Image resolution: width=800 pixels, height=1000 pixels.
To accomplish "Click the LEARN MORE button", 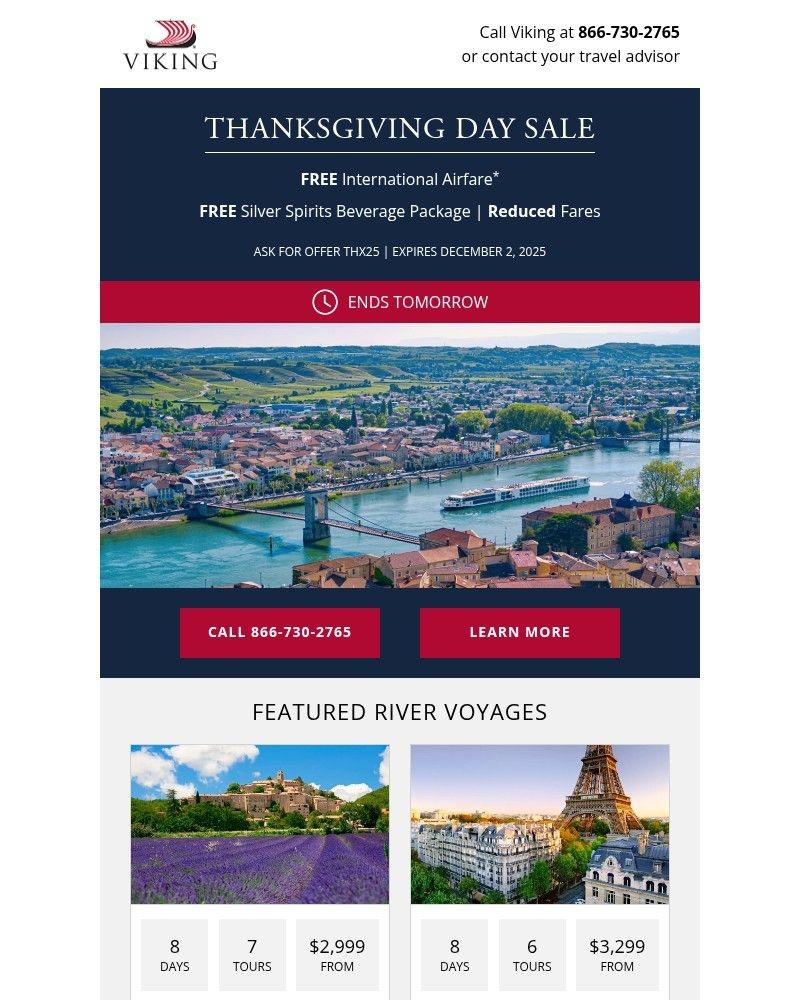I will click(520, 632).
